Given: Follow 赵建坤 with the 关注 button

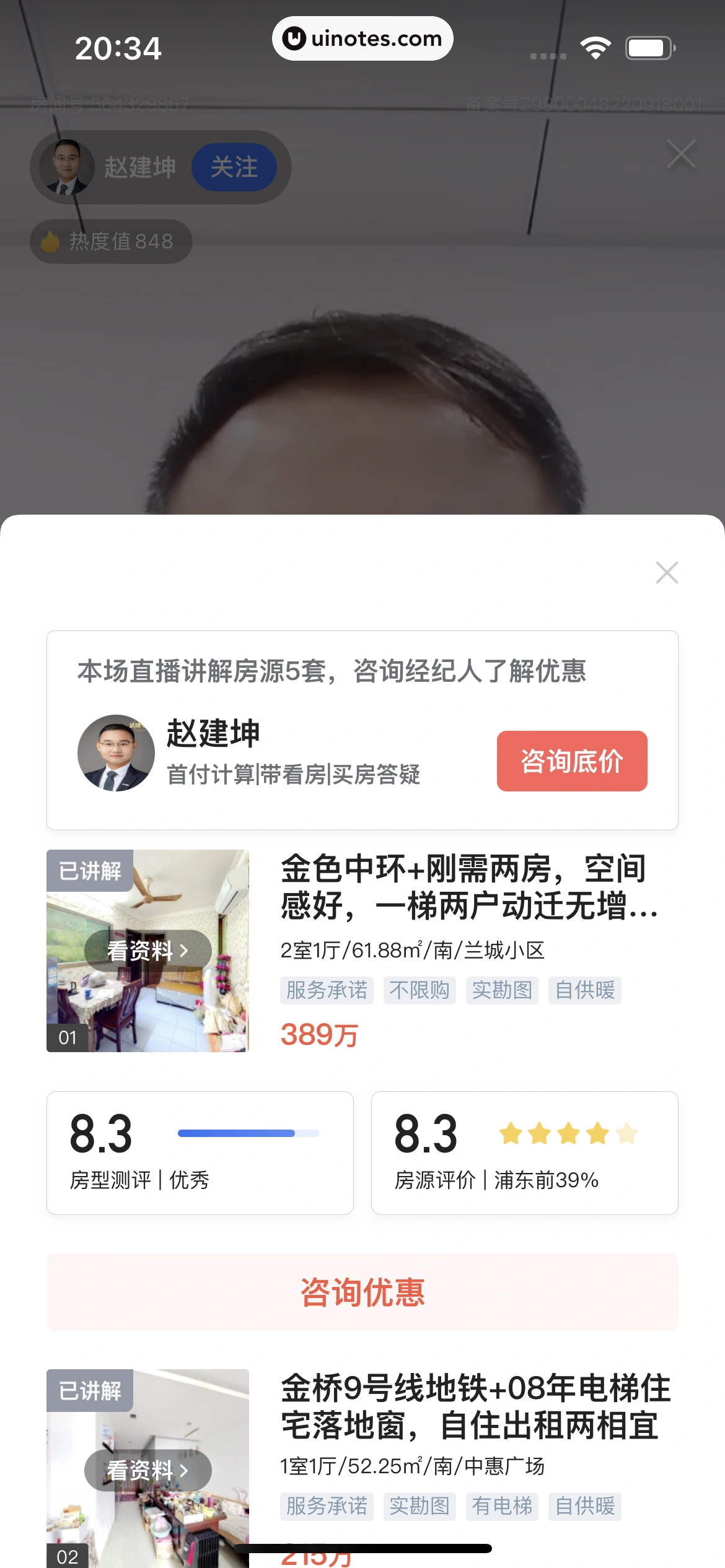Looking at the screenshot, I should coord(234,167).
